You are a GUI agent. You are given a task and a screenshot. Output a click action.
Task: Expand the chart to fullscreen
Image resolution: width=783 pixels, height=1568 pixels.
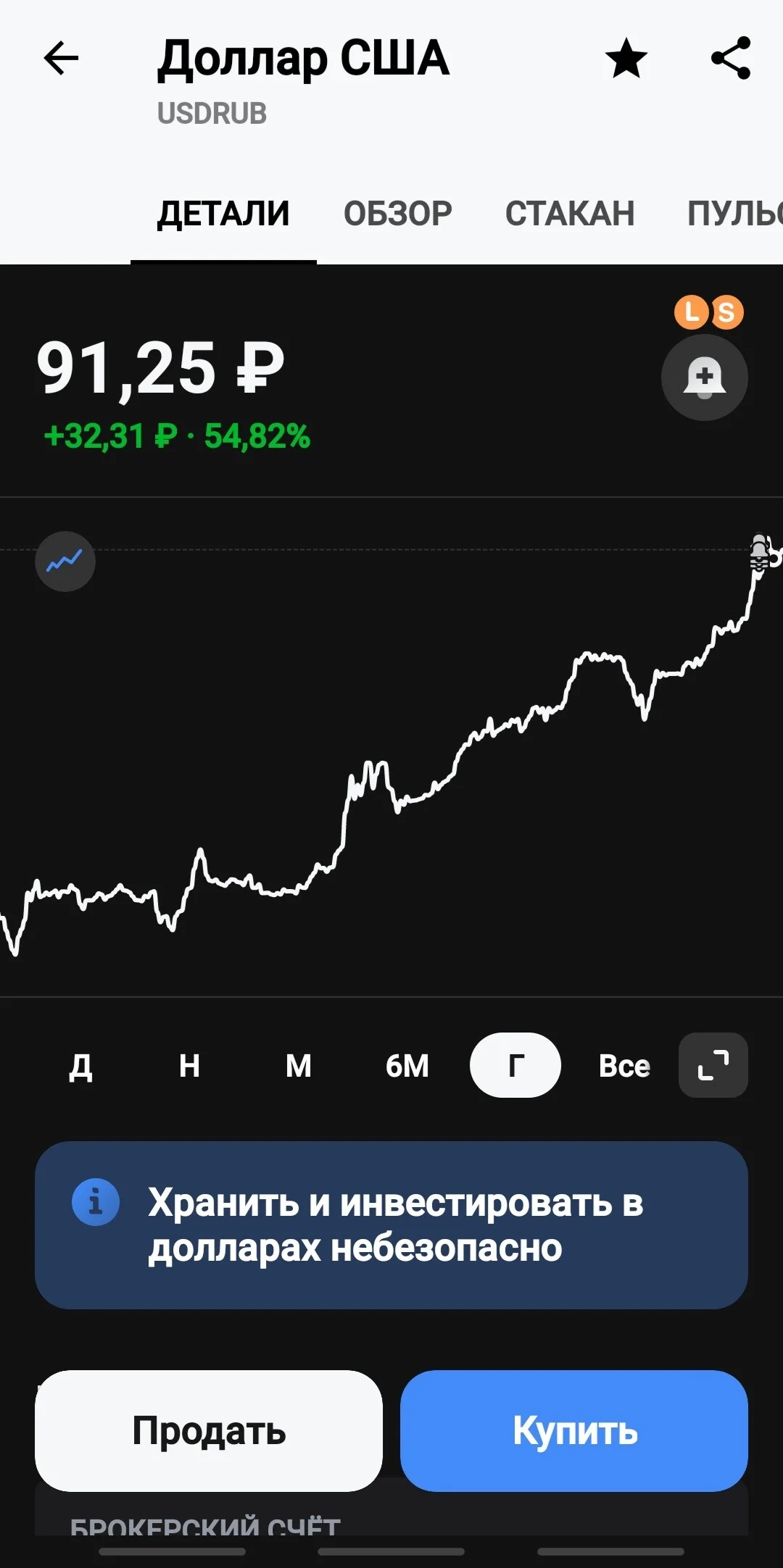[713, 1065]
